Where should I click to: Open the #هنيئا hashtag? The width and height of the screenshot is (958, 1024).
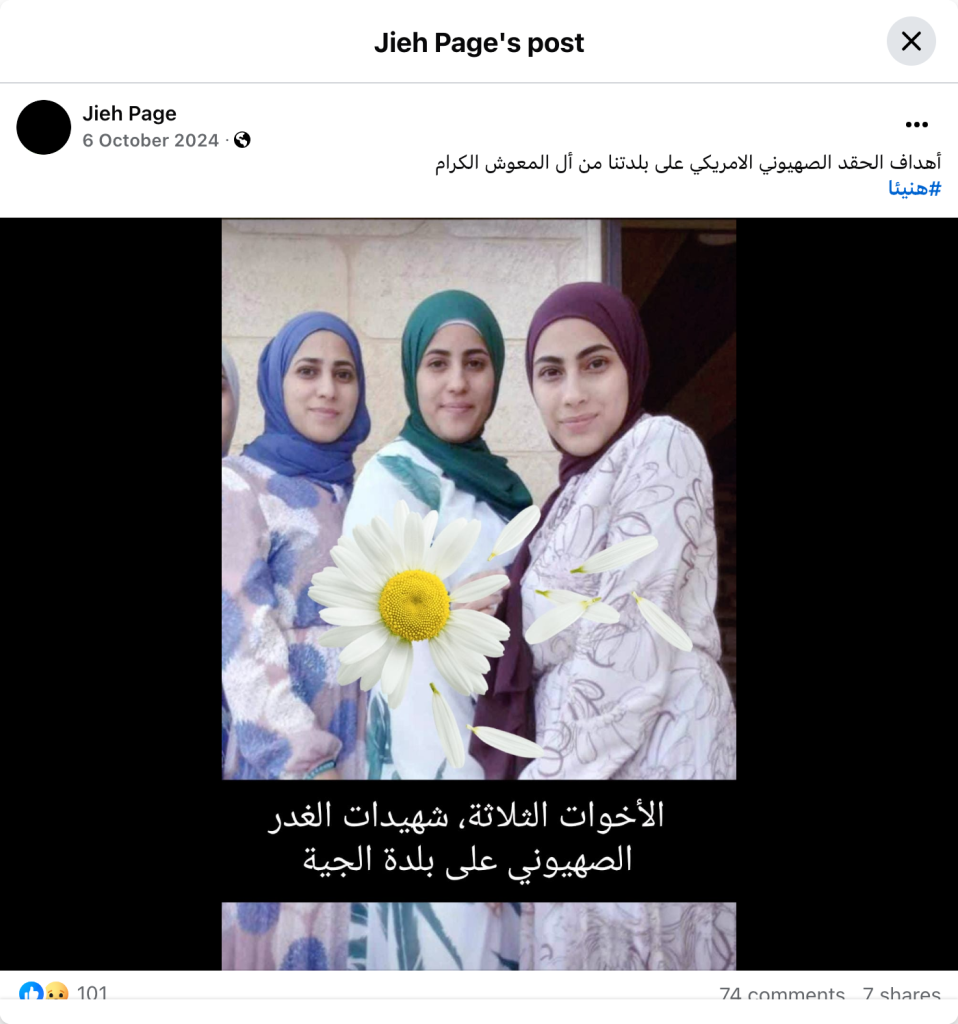[x=915, y=188]
